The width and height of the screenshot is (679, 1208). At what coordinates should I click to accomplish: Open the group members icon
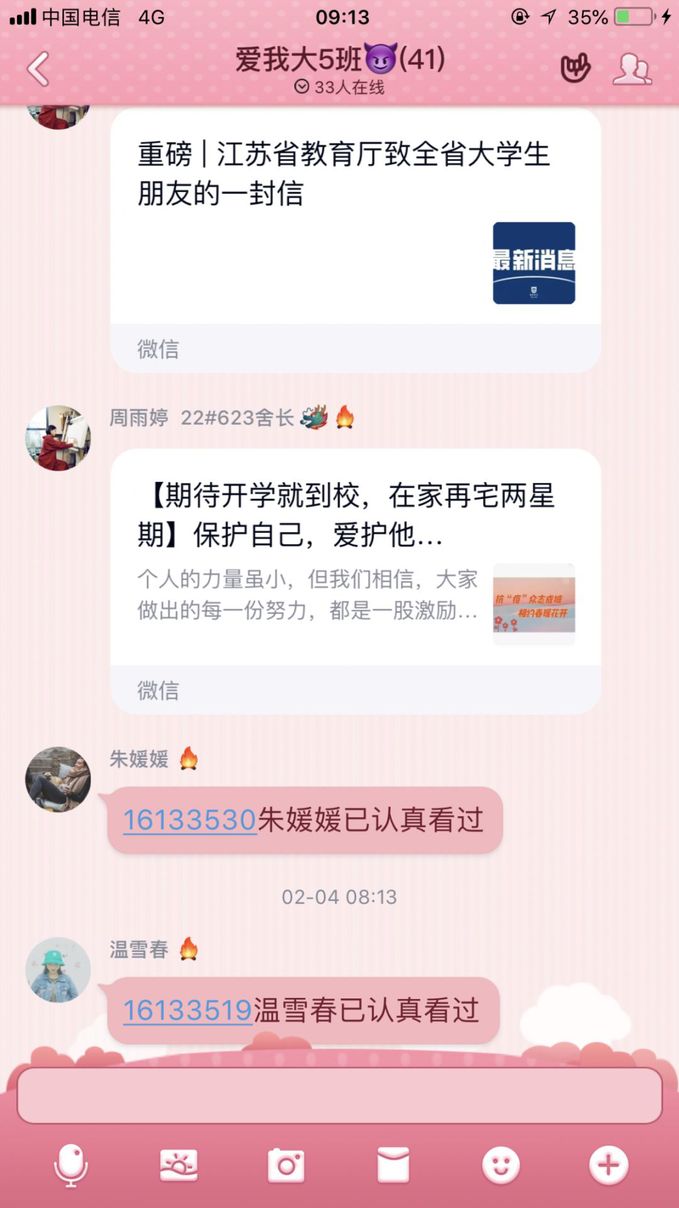[631, 69]
